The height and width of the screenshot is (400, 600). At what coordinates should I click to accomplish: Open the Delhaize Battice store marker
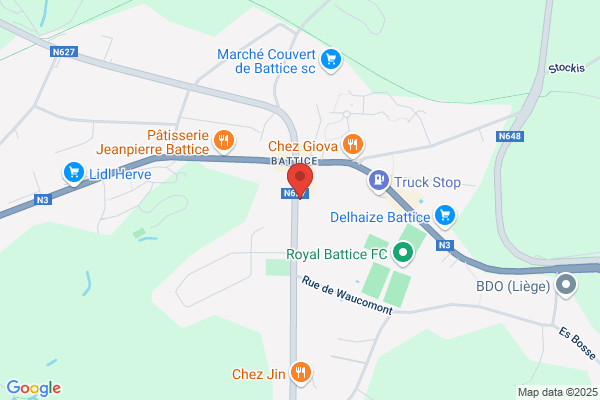(445, 216)
